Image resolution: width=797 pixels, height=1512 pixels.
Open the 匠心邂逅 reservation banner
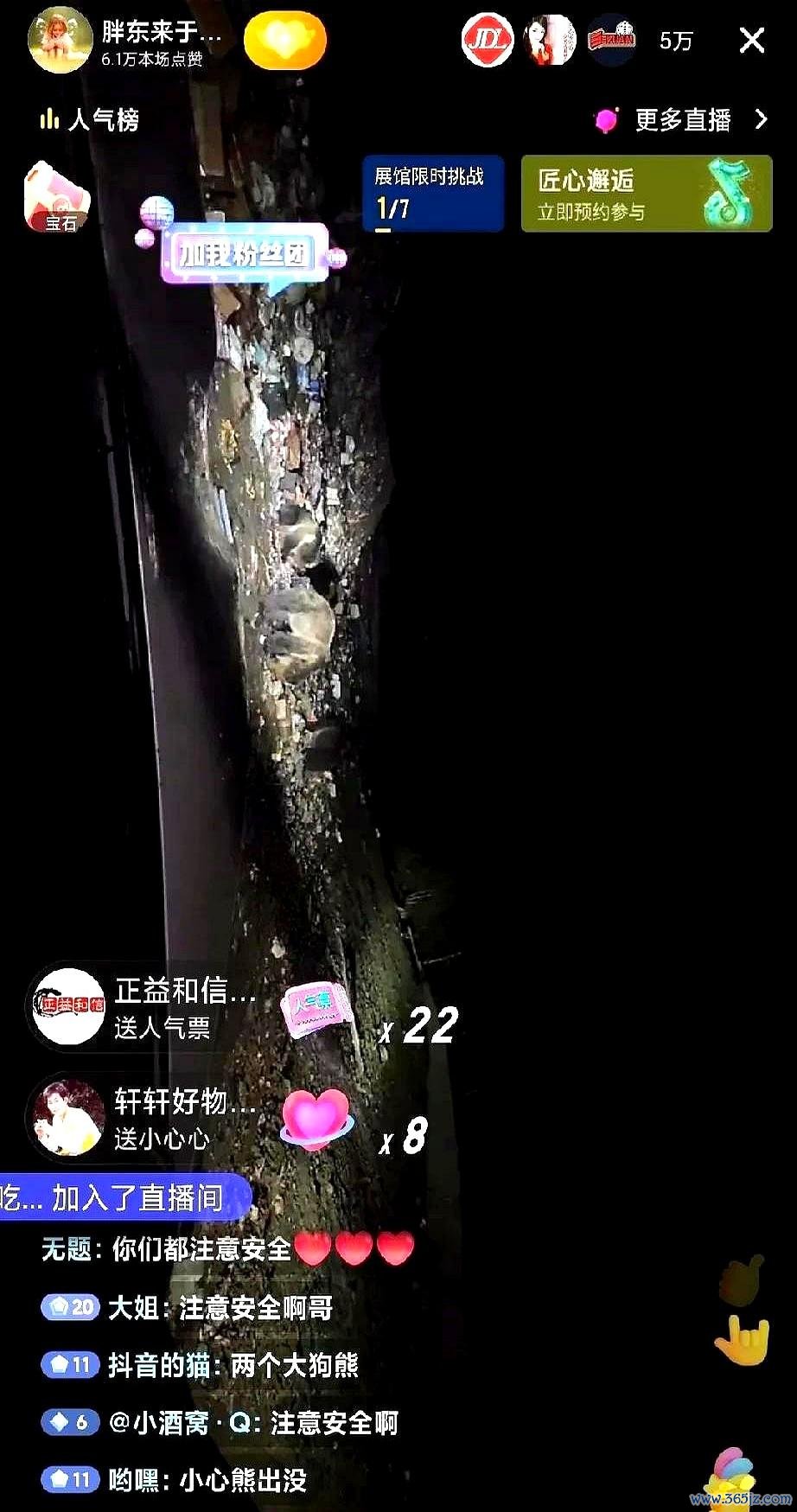click(646, 194)
